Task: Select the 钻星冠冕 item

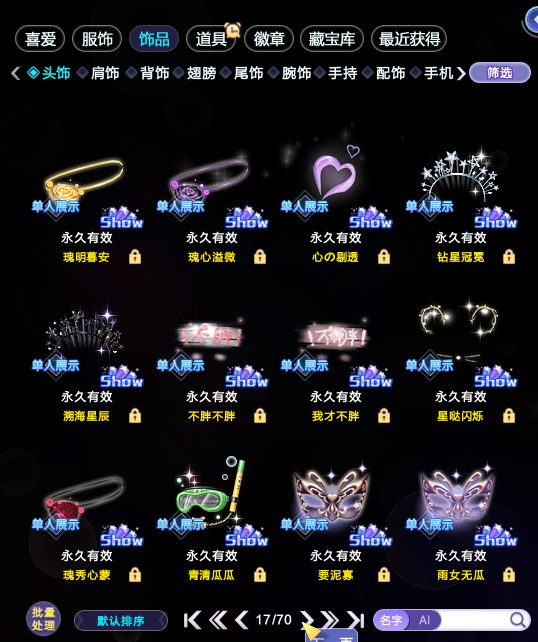Action: pyautogui.click(x=460, y=207)
